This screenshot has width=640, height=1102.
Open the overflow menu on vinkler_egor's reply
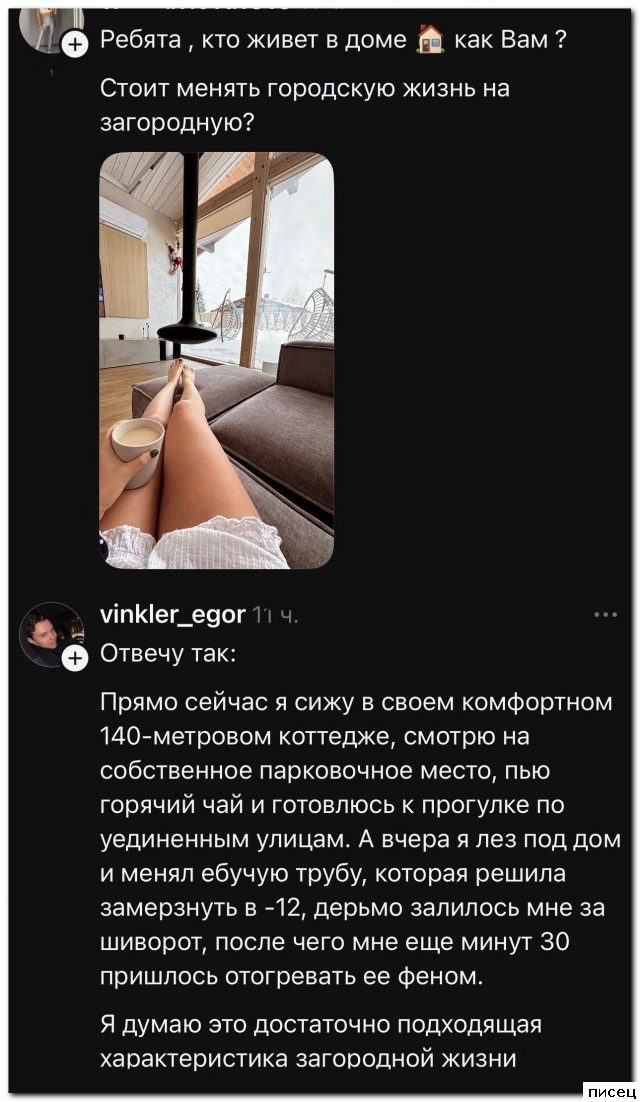coord(606,615)
